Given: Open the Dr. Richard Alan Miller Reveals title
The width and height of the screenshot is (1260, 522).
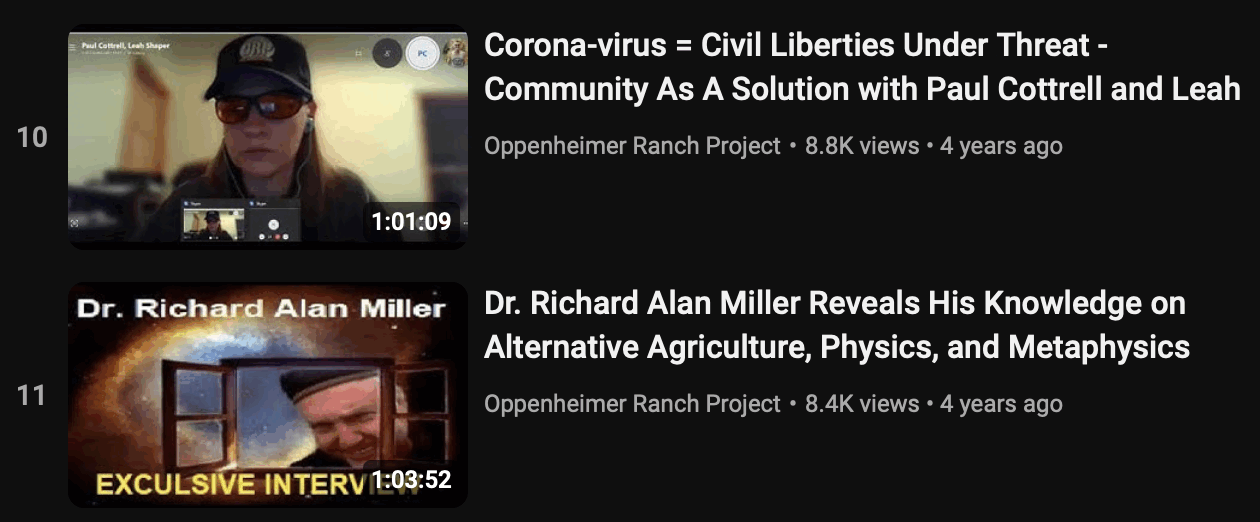Looking at the screenshot, I should tap(836, 325).
